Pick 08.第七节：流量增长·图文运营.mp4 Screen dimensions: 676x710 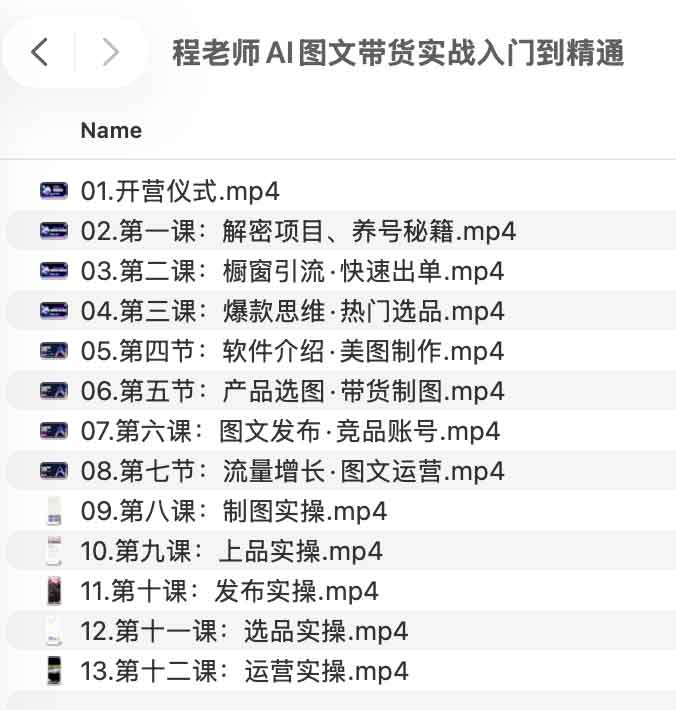pyautogui.click(x=292, y=471)
